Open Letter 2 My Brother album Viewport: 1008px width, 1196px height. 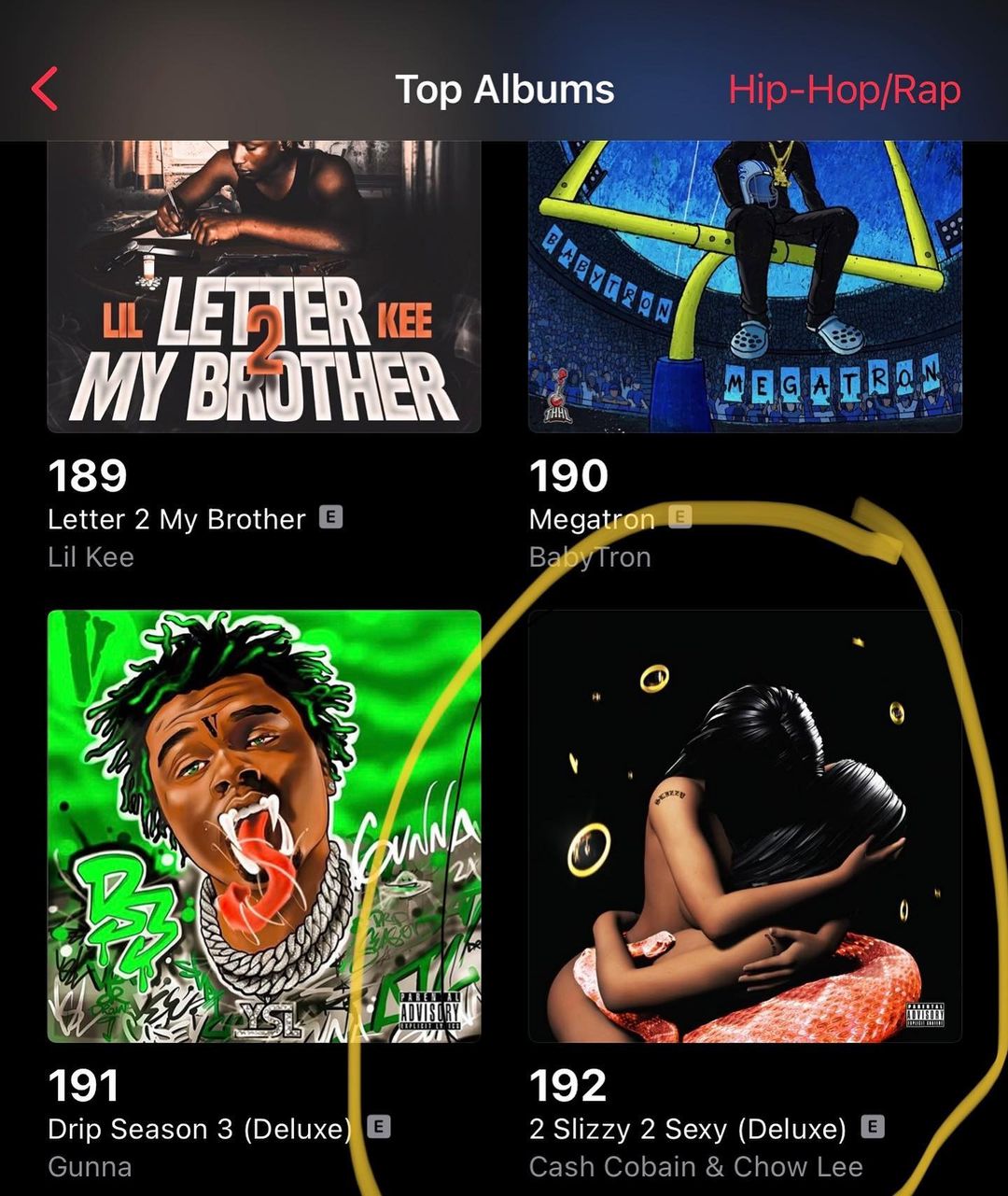(264, 287)
